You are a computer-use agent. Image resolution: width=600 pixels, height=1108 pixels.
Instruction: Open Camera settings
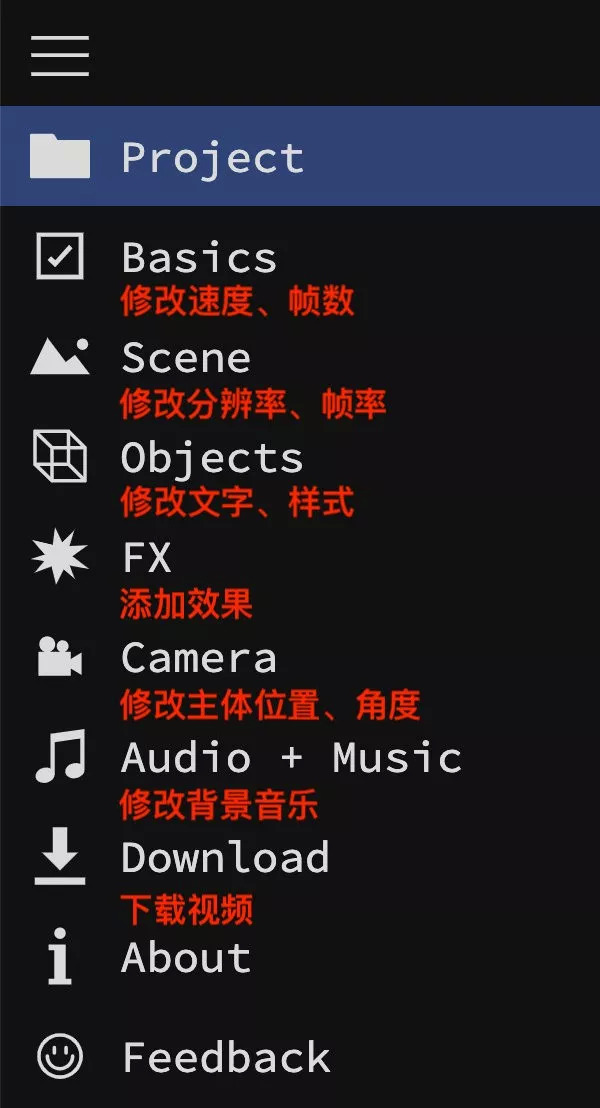click(198, 658)
